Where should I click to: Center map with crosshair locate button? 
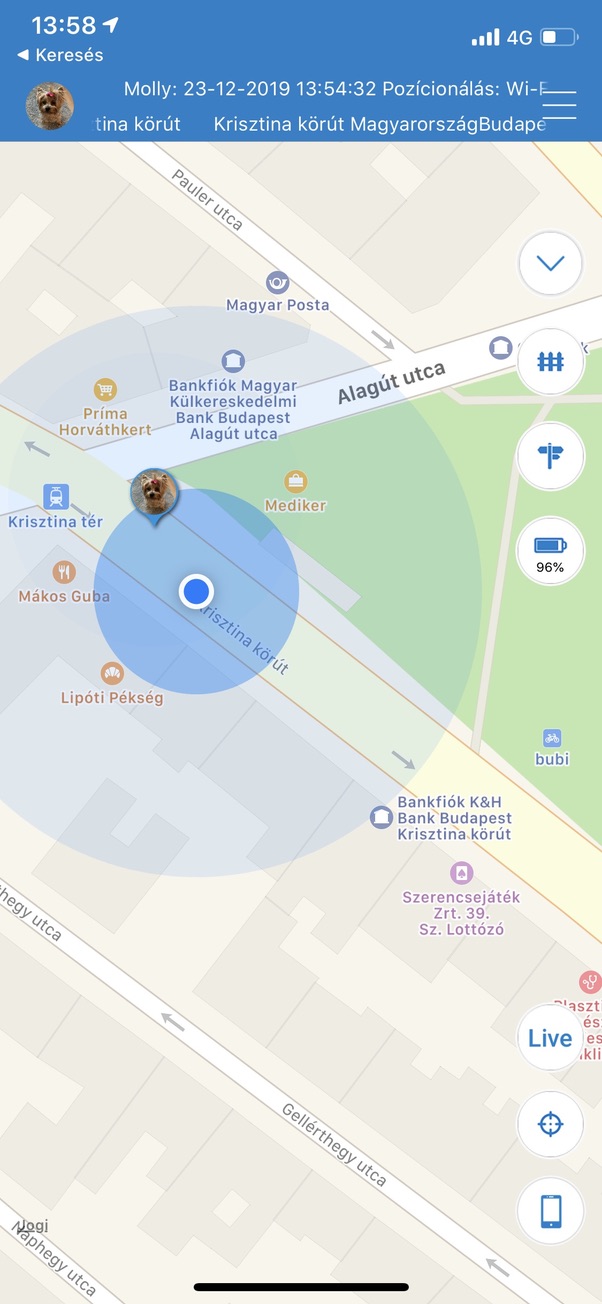tap(550, 1124)
